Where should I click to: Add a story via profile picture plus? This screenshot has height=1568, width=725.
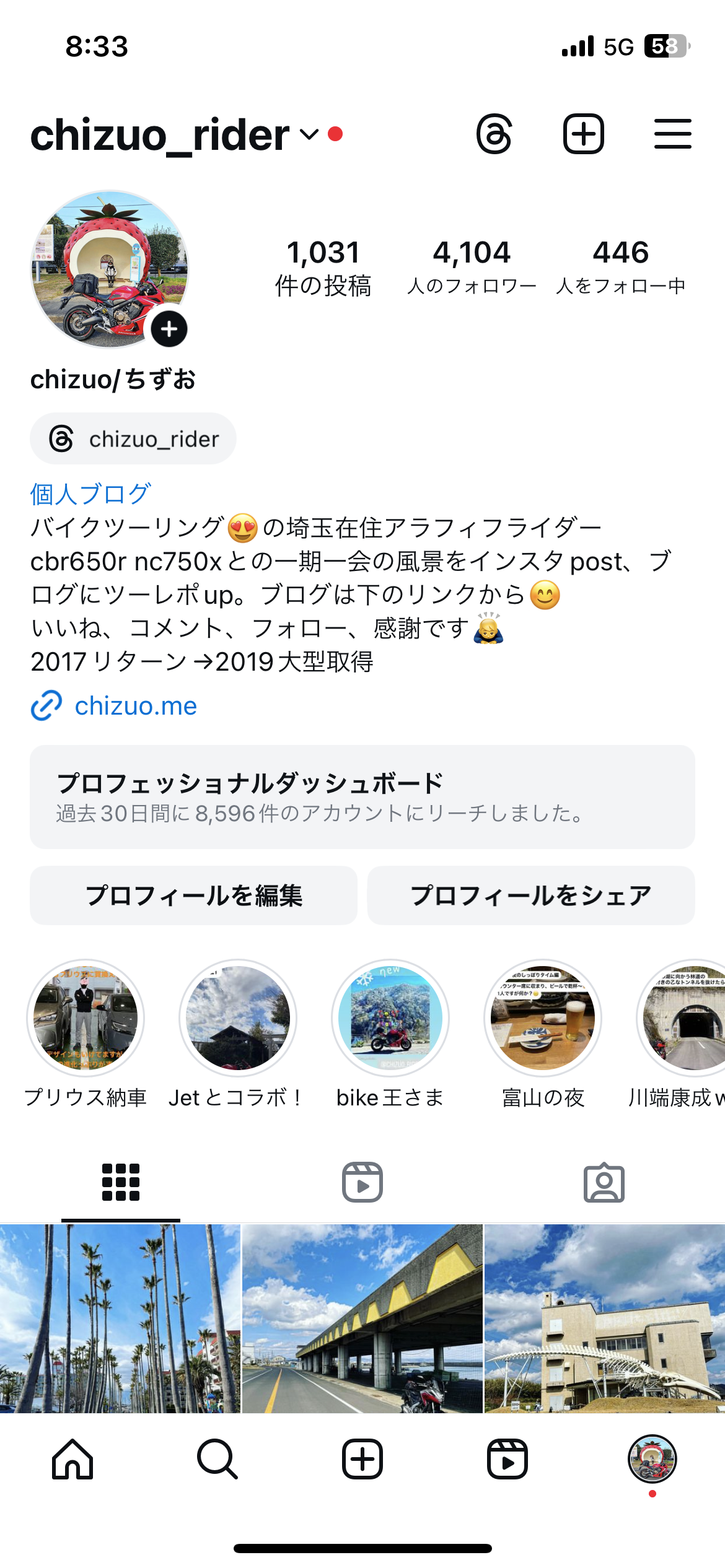pos(169,329)
